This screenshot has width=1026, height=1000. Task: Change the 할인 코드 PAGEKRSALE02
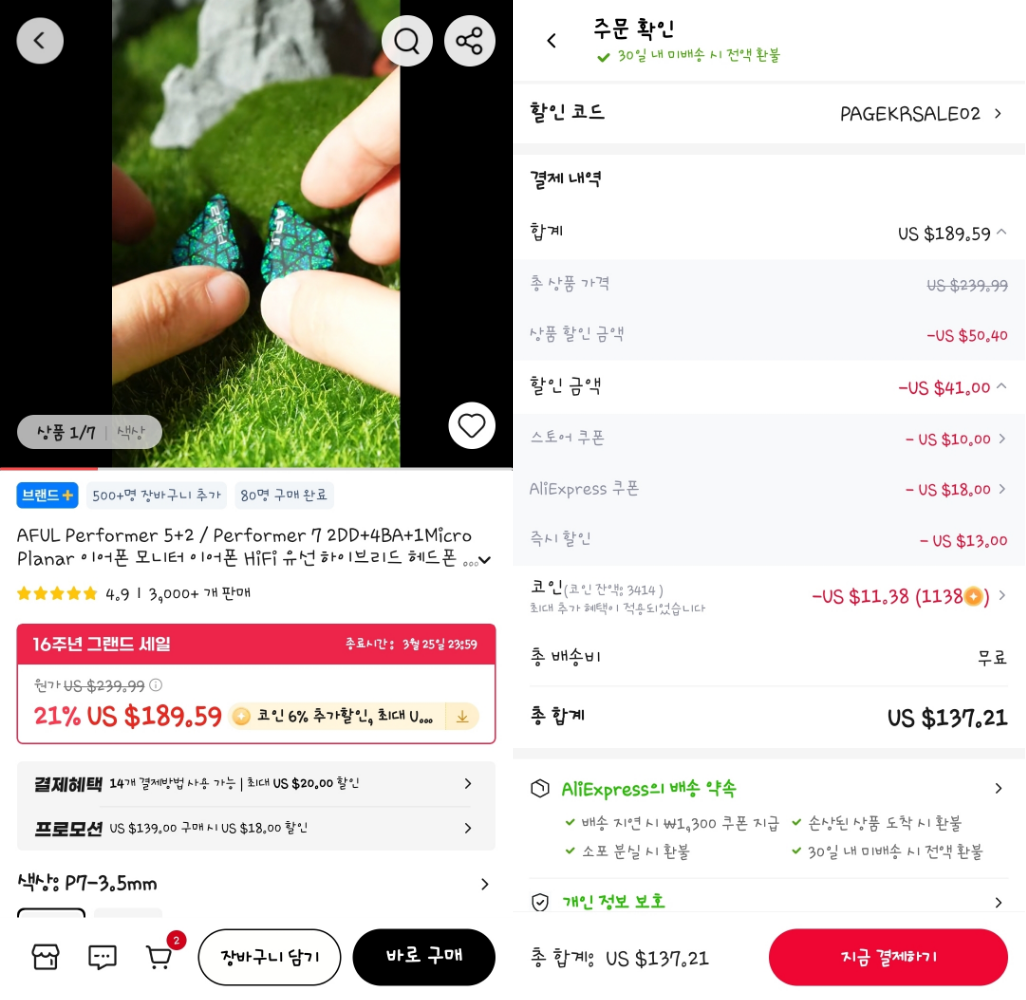tap(920, 114)
